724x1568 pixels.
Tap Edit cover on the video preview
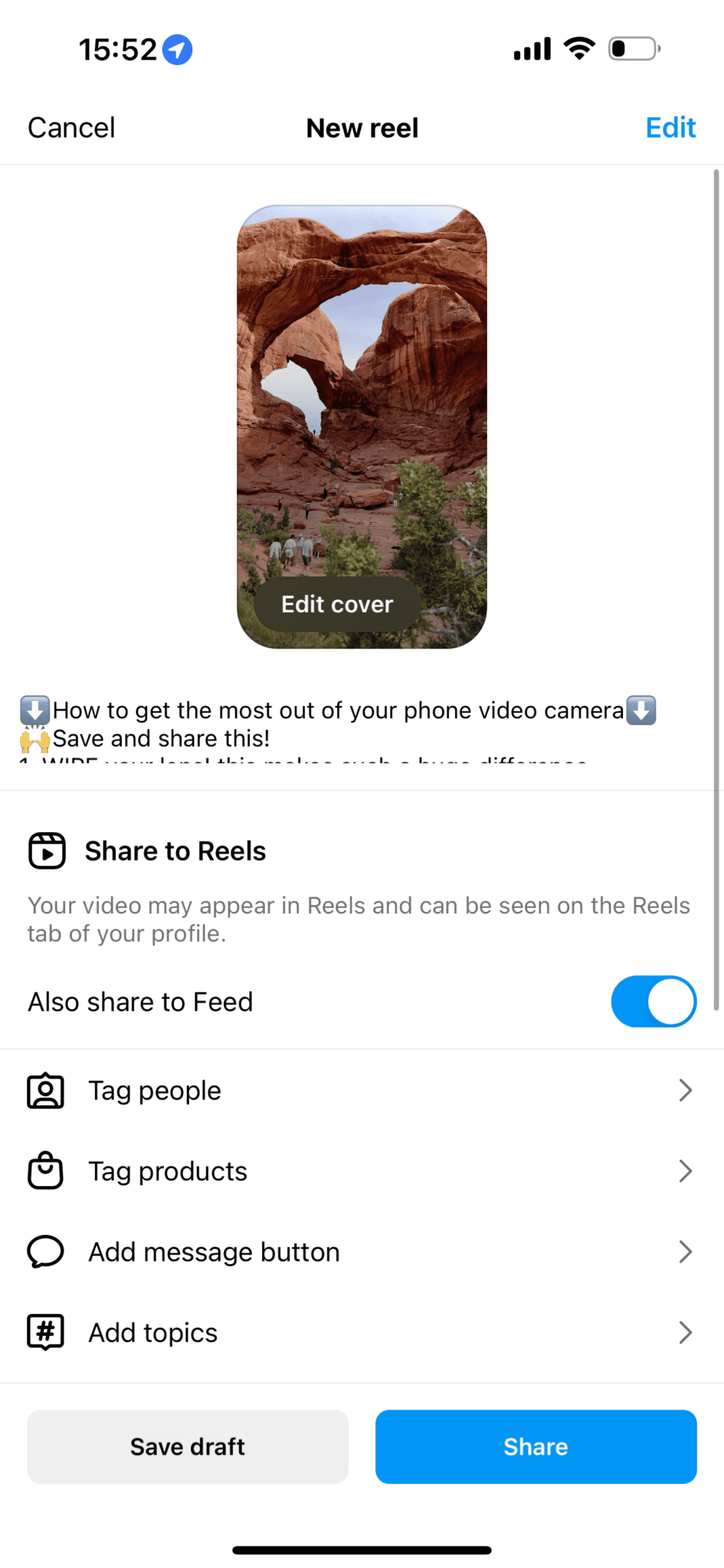click(x=336, y=605)
